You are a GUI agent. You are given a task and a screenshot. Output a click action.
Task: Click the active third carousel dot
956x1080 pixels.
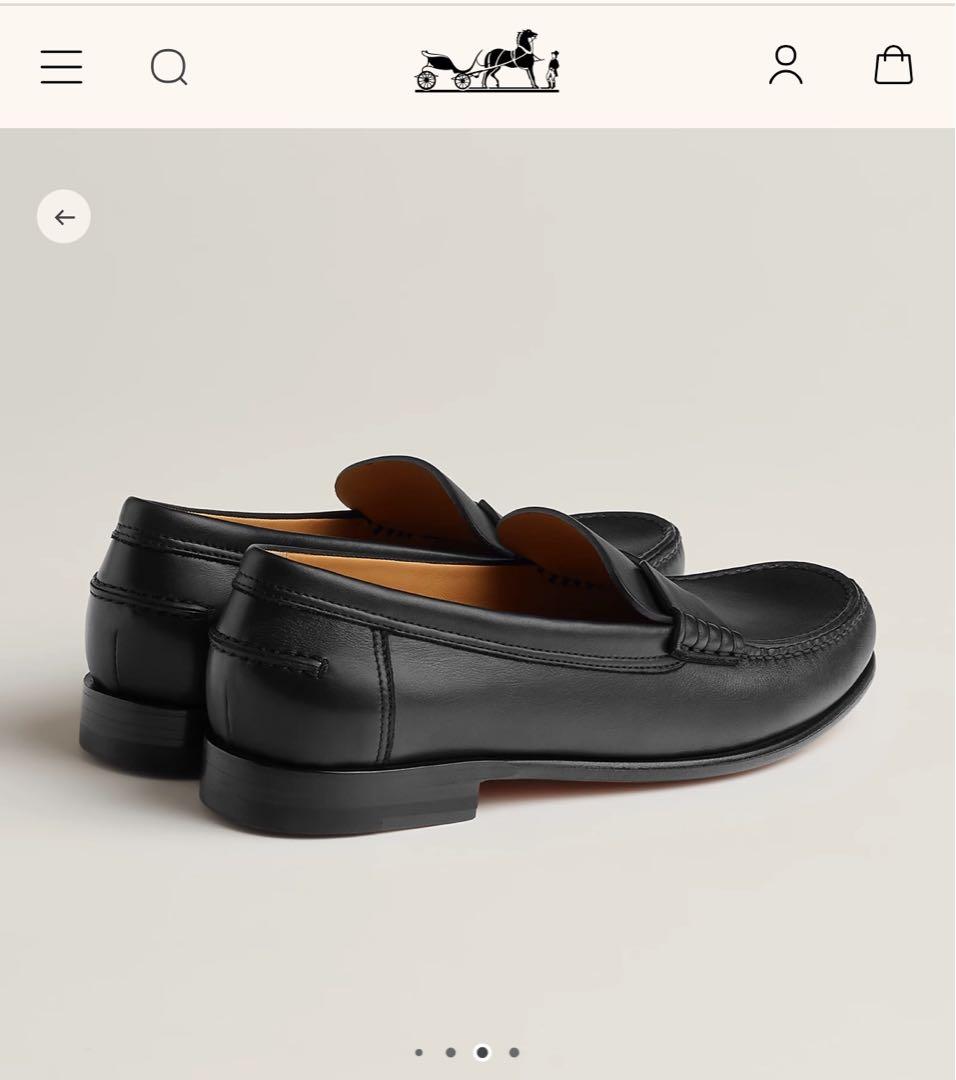(483, 1053)
